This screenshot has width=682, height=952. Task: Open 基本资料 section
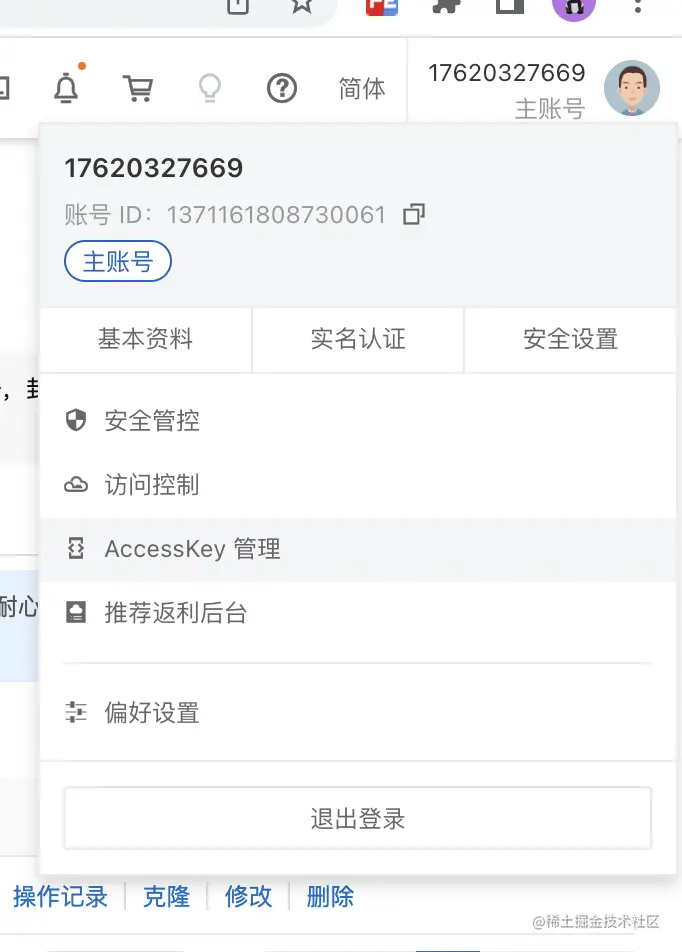tap(145, 339)
